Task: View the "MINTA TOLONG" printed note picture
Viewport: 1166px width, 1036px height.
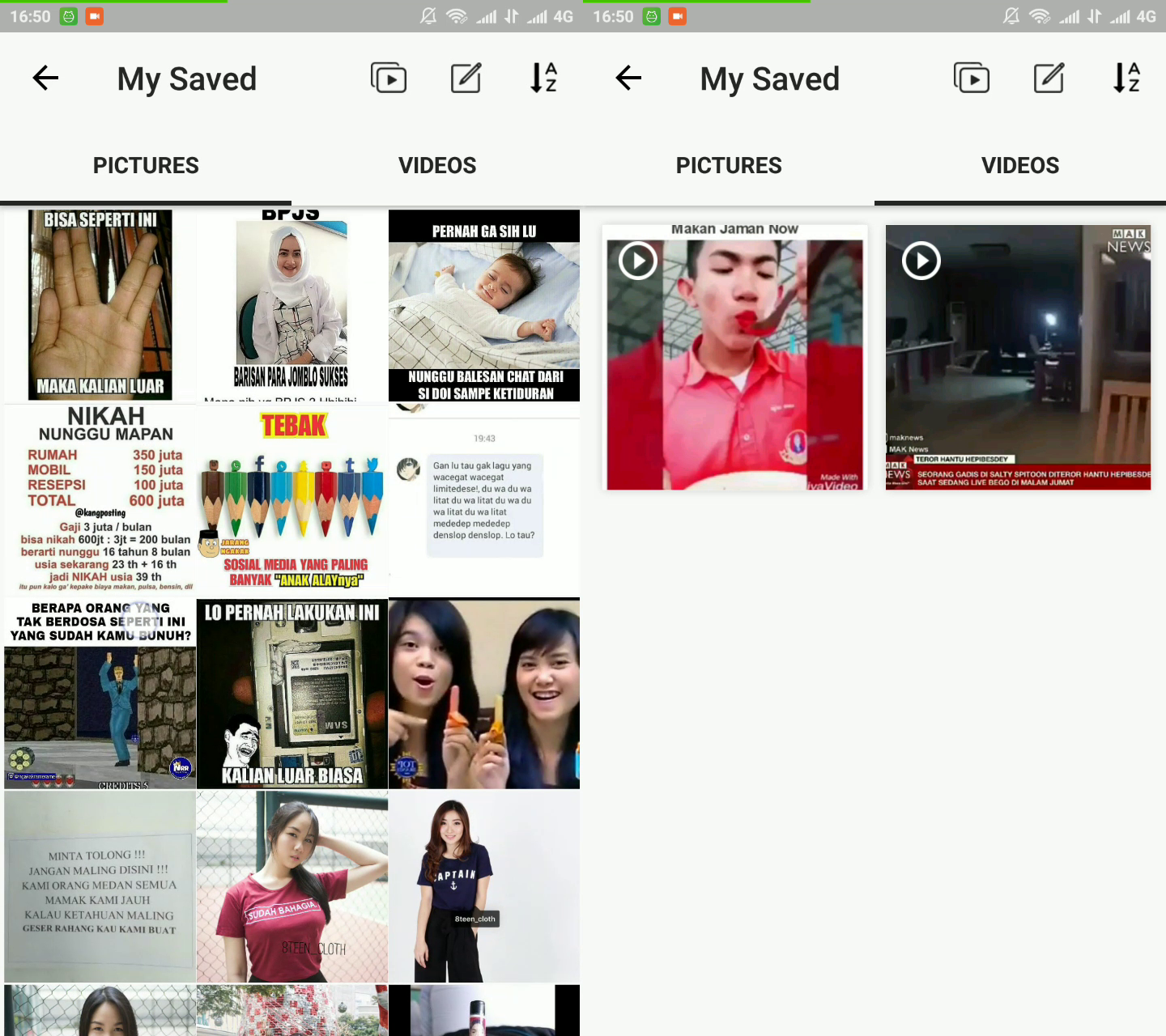Action: [x=100, y=886]
